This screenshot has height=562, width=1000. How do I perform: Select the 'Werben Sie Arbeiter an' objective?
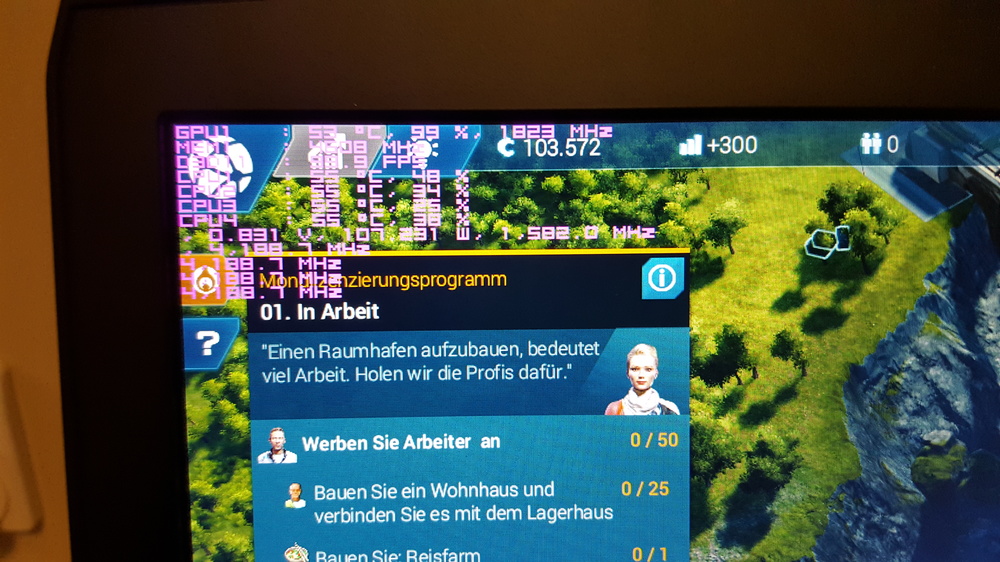tap(400, 442)
